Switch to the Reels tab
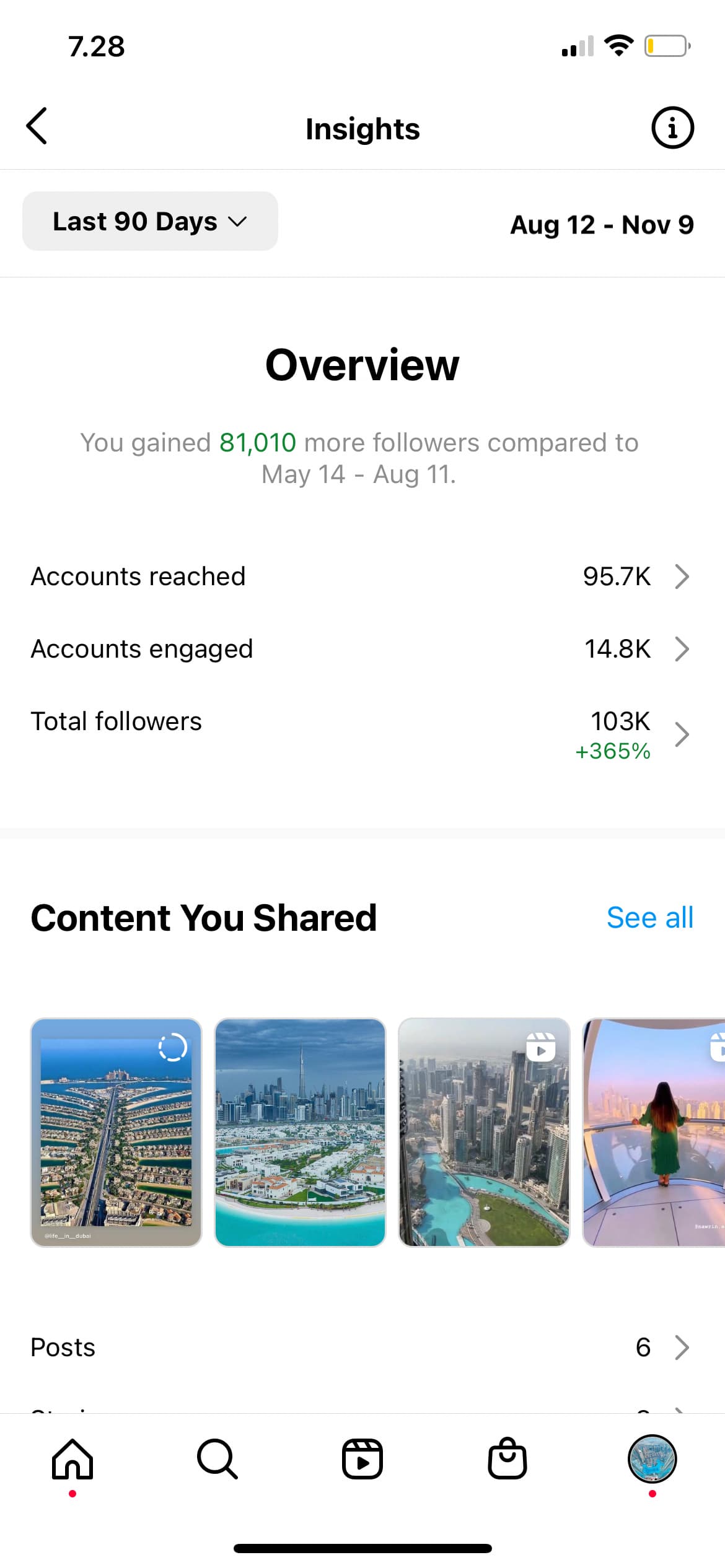 tap(362, 1459)
